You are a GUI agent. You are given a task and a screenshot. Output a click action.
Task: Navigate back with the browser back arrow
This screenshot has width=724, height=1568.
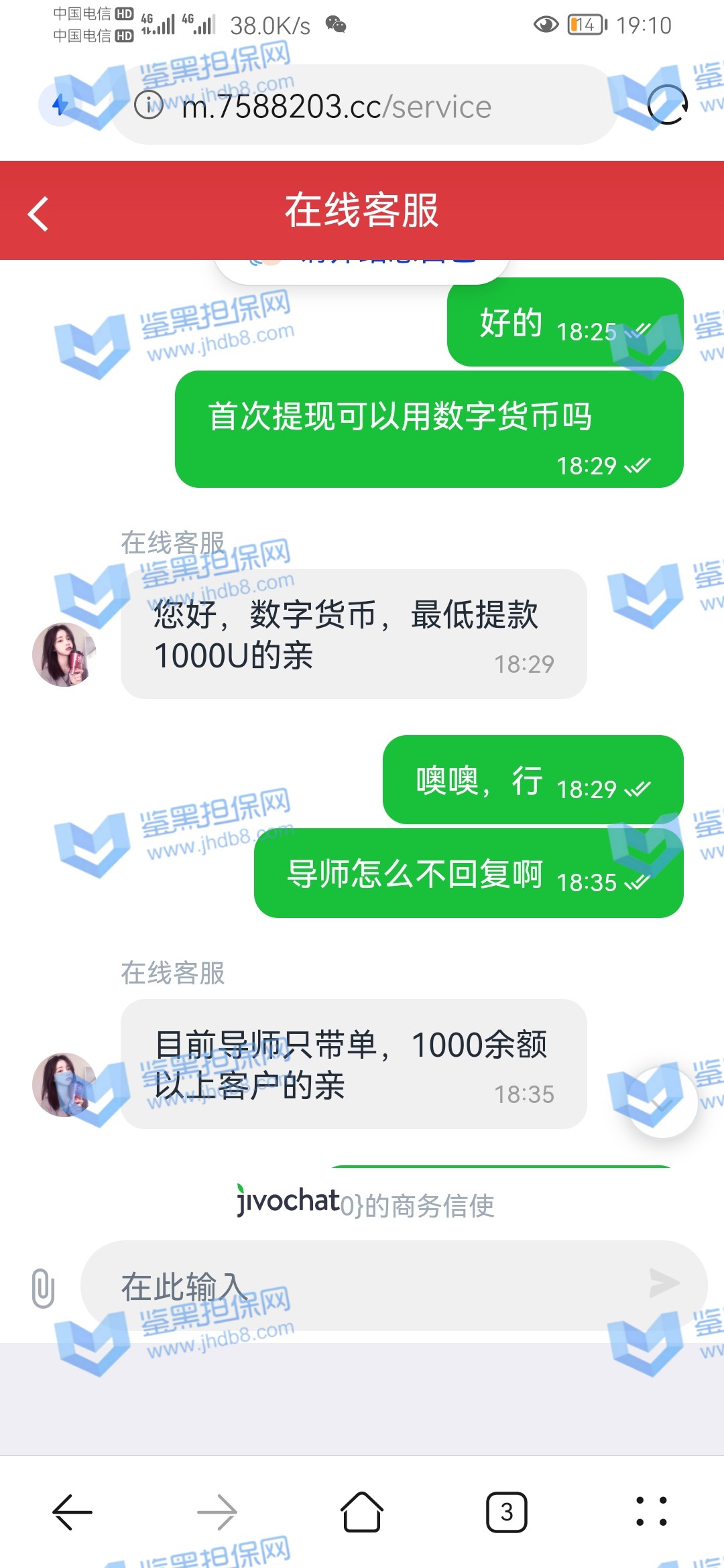coord(72,1512)
